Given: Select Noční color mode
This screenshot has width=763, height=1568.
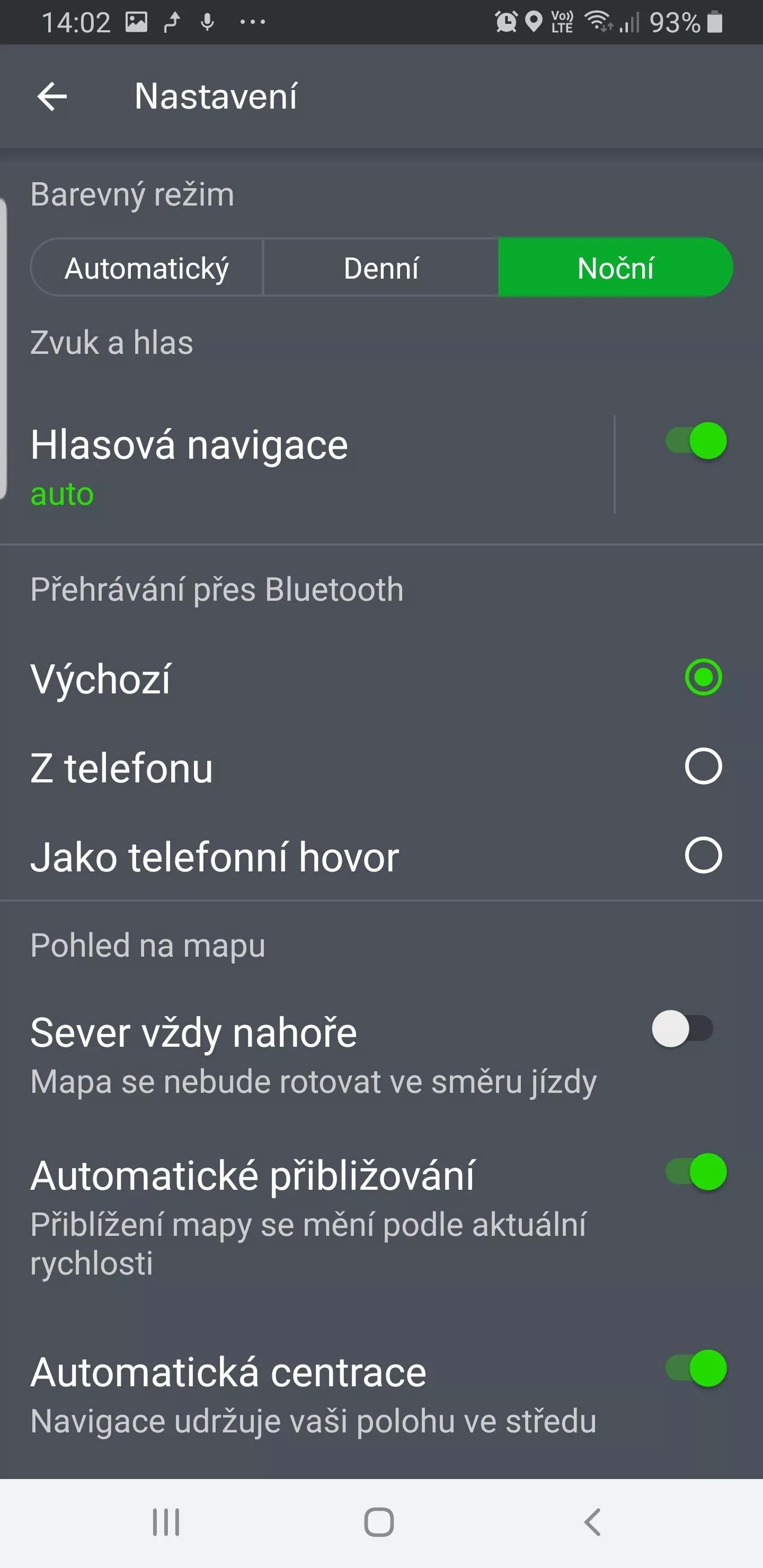Looking at the screenshot, I should [x=615, y=267].
